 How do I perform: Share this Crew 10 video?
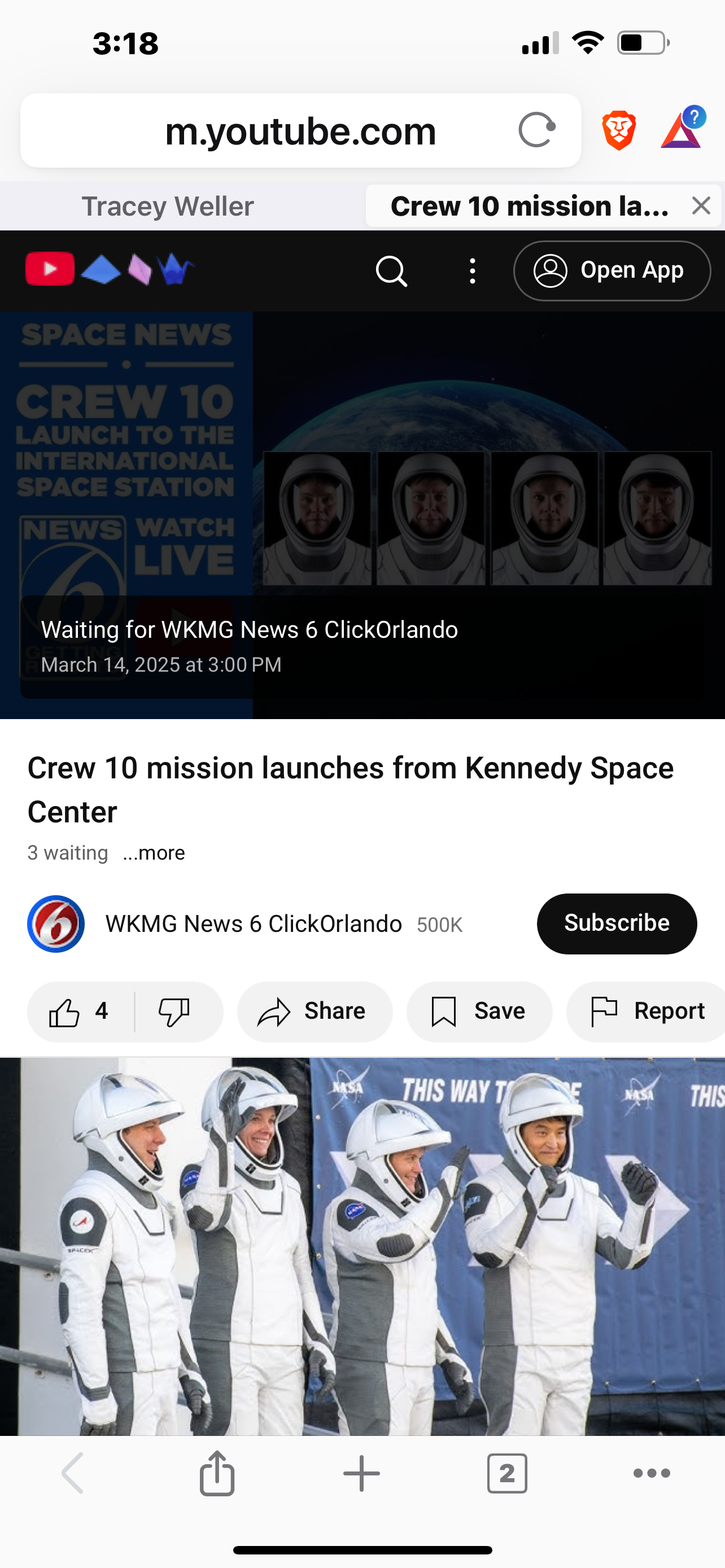pos(314,1011)
